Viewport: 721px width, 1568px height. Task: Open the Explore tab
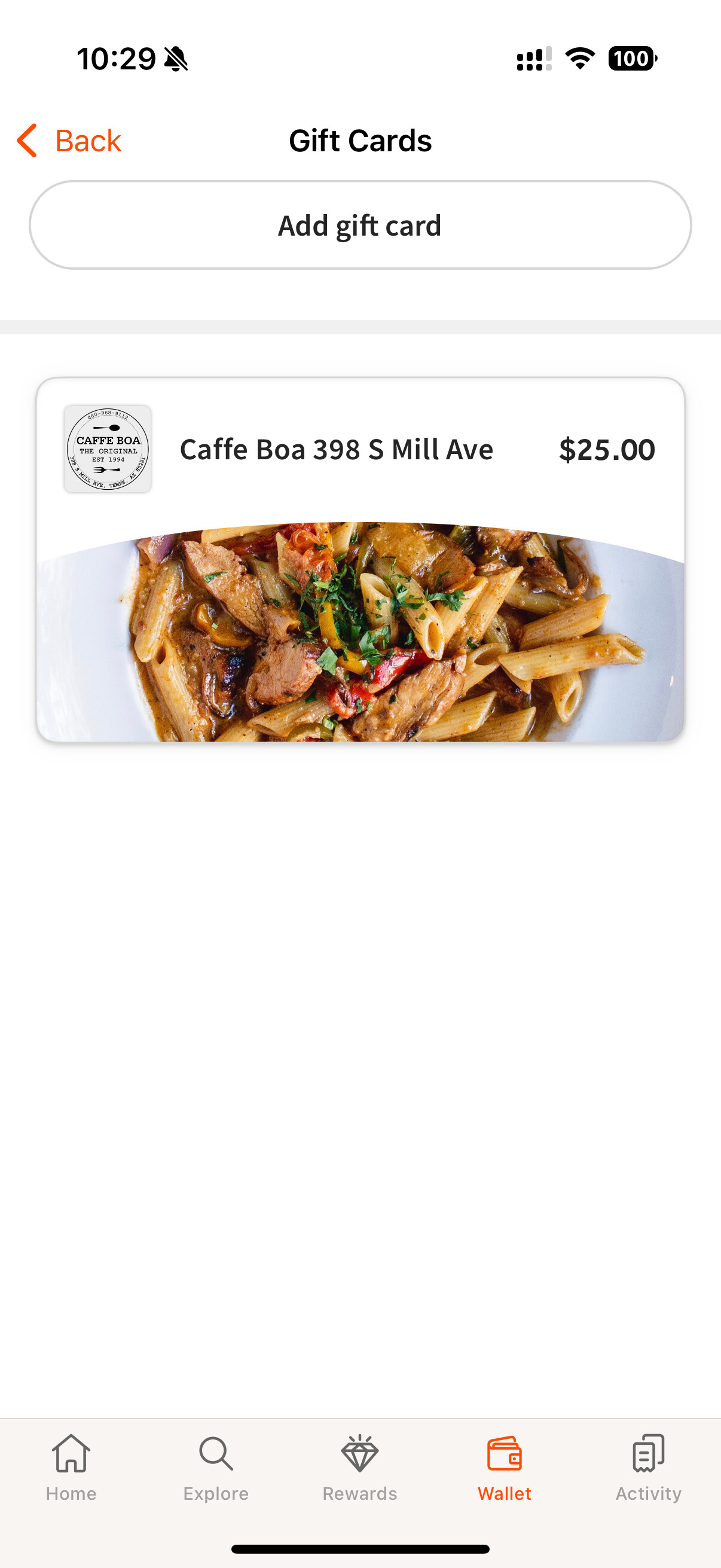point(216,1468)
